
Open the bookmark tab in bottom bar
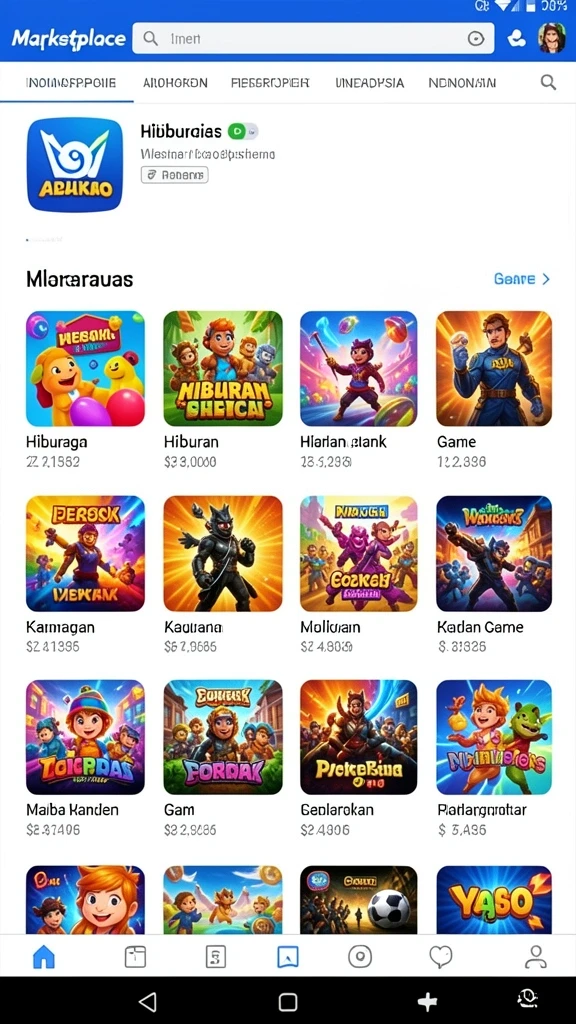coord(288,957)
